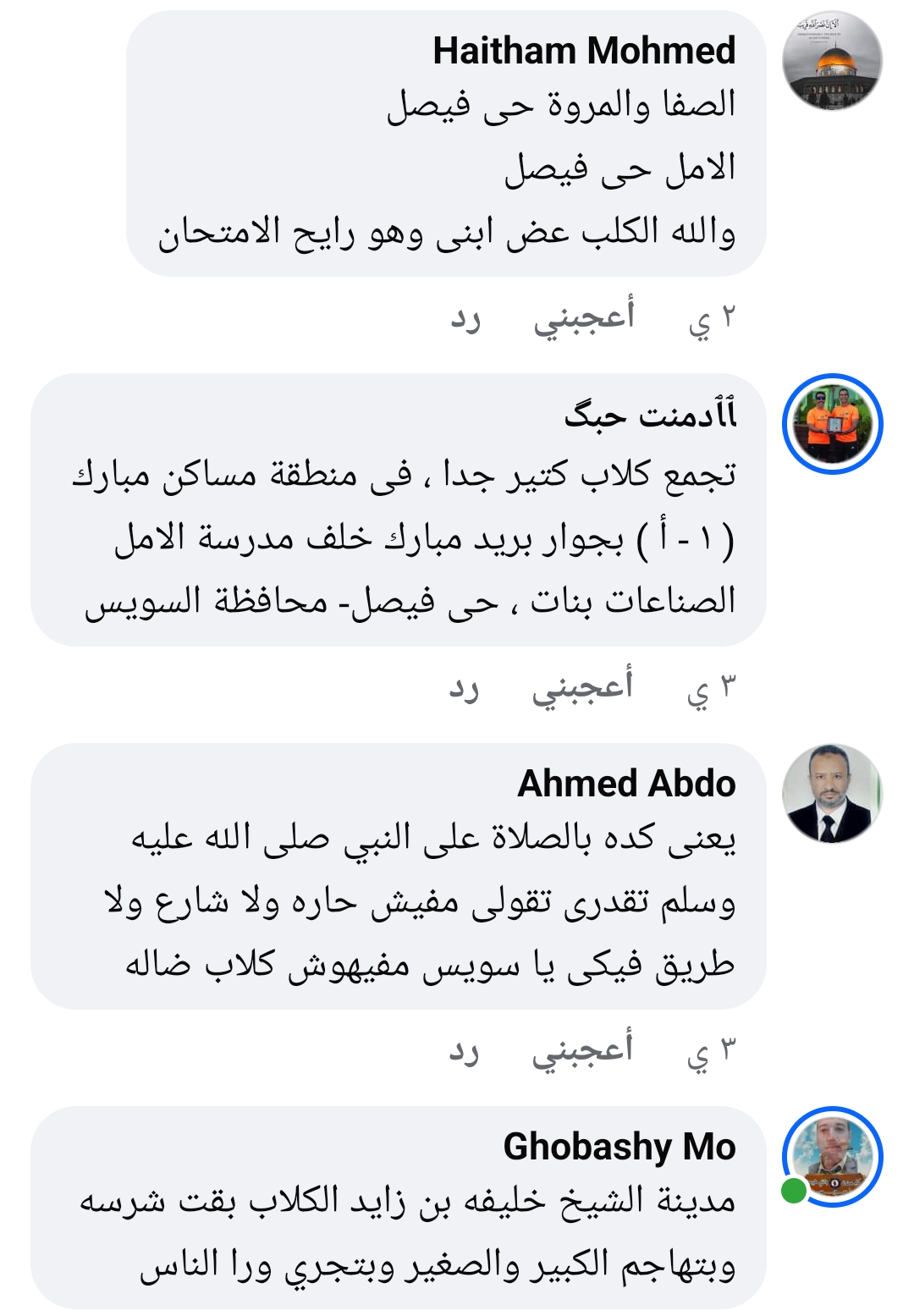Open Ahmed Abdo's profile picture
The height and width of the screenshot is (1316, 914).
pos(832,793)
